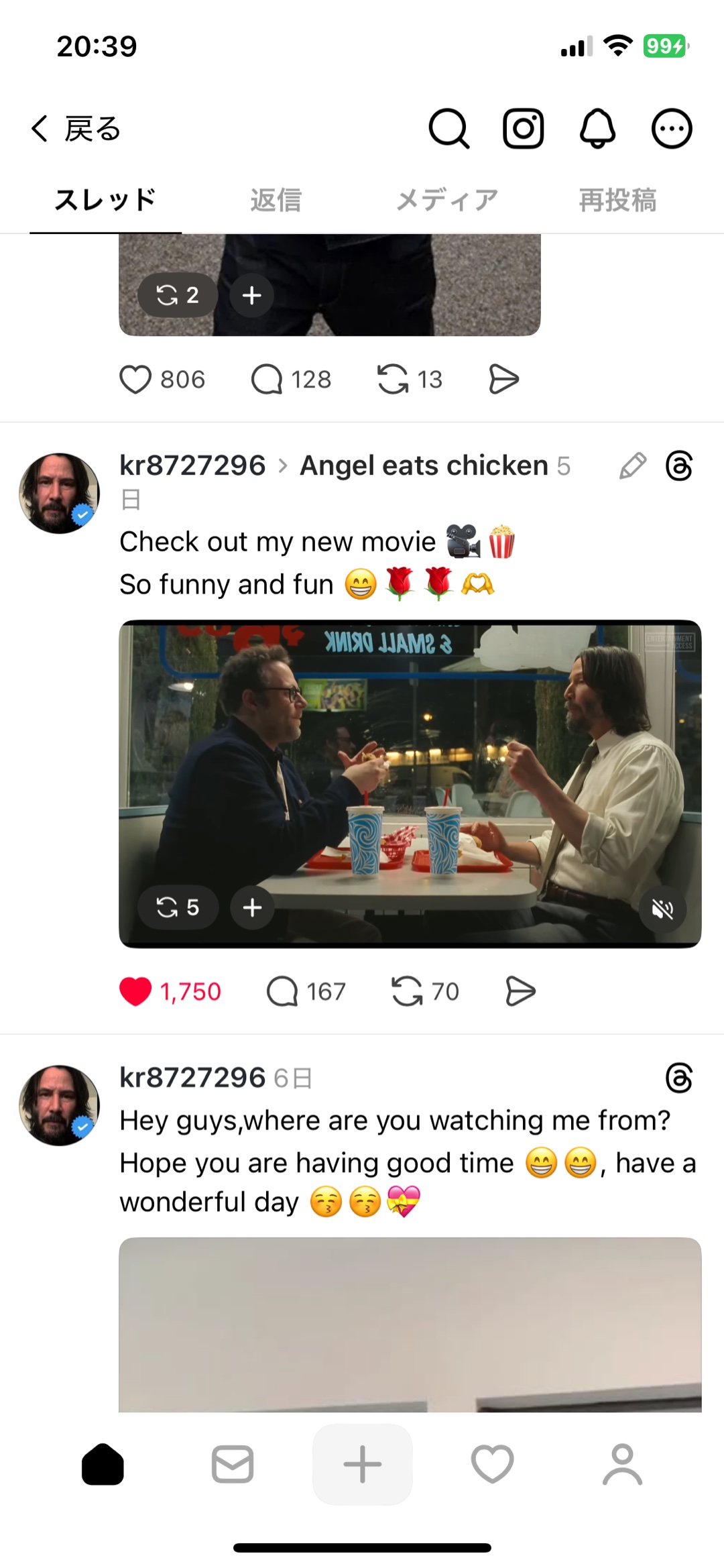Go to the profile tab
Screen dimensions: 724x1568
coord(622,1463)
